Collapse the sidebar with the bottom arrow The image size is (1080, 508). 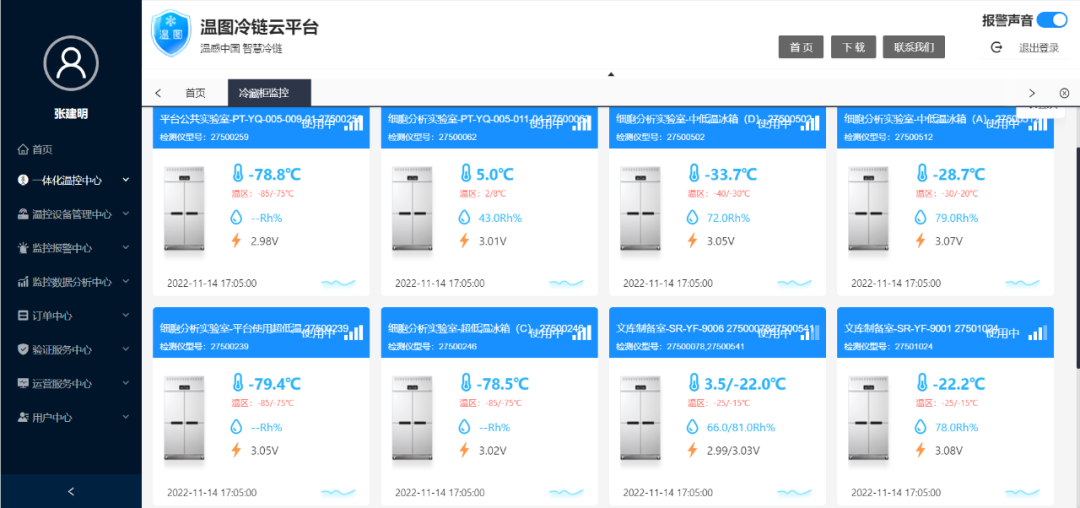point(70,491)
